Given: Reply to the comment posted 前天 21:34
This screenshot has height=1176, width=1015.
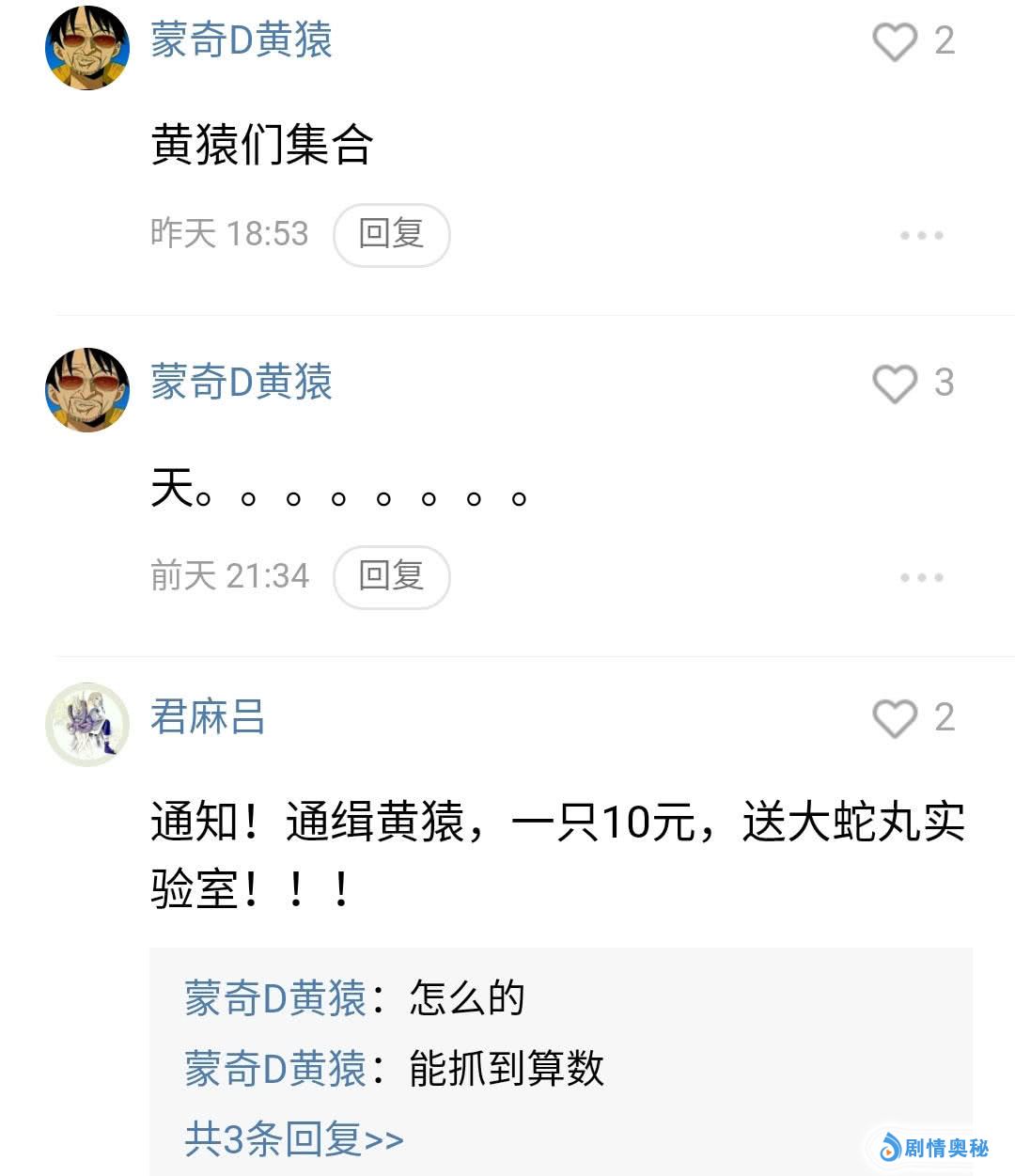Looking at the screenshot, I should pos(391,576).
